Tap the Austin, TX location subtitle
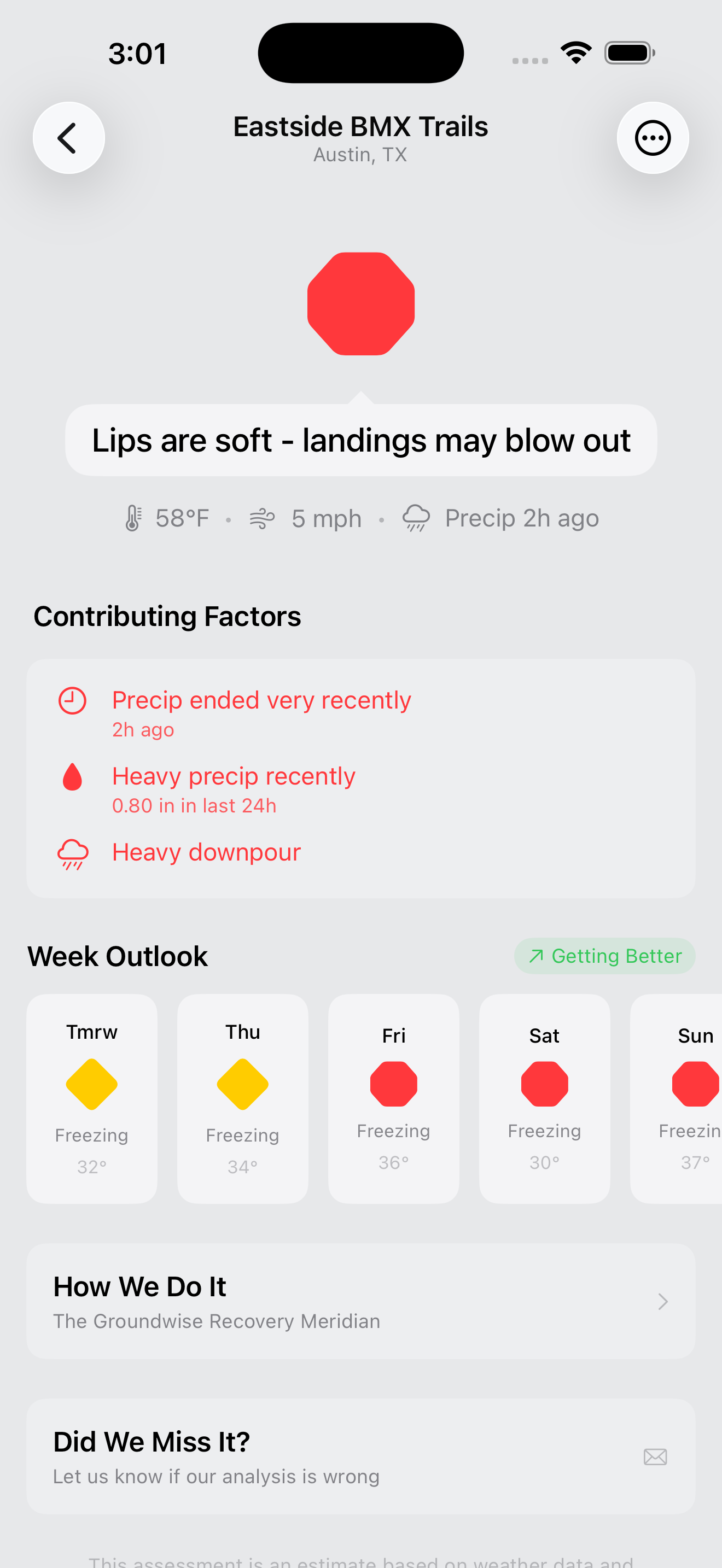This screenshot has height=1568, width=722. (x=360, y=154)
